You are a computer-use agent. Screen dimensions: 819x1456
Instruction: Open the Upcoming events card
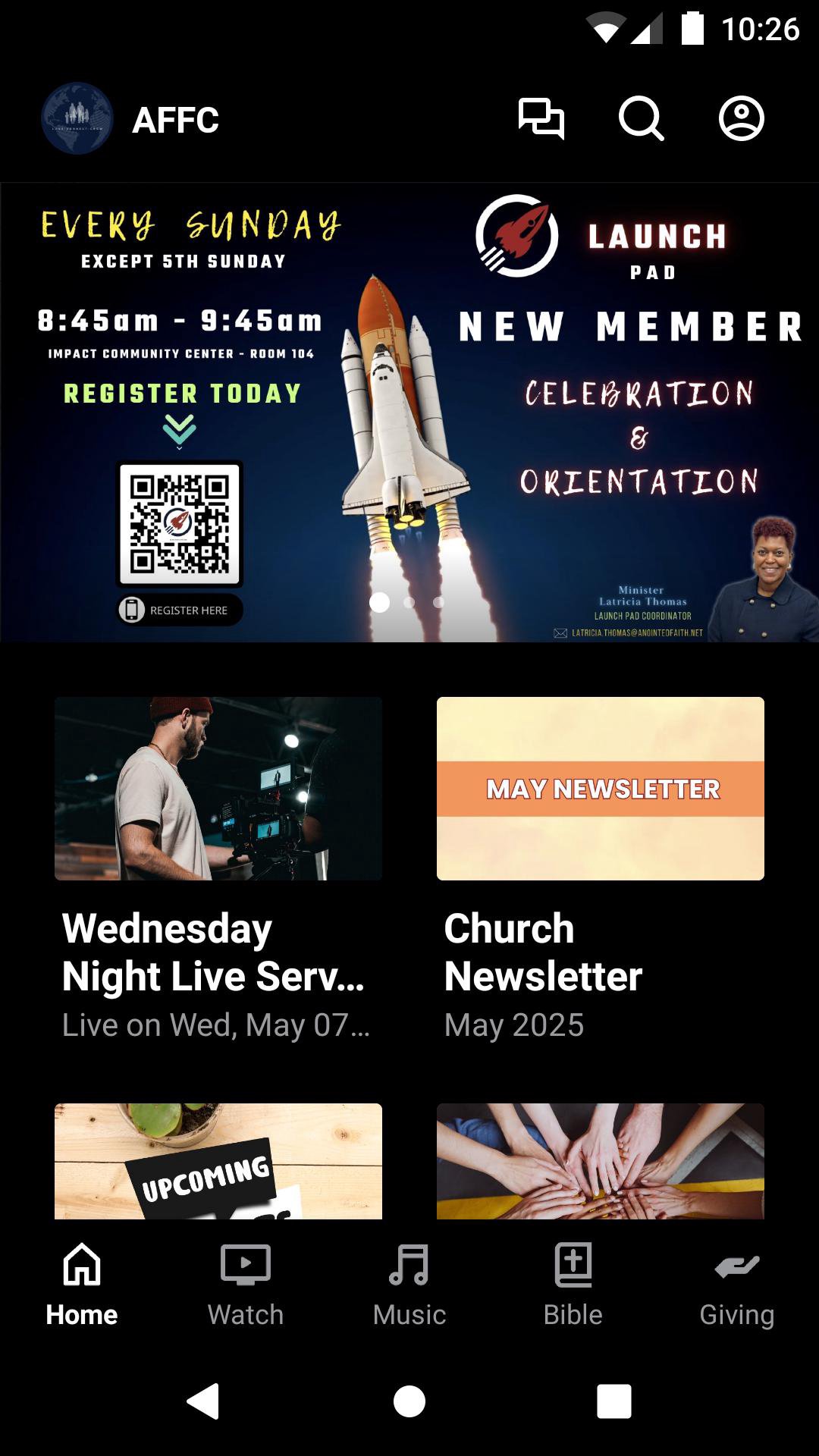click(x=218, y=1161)
